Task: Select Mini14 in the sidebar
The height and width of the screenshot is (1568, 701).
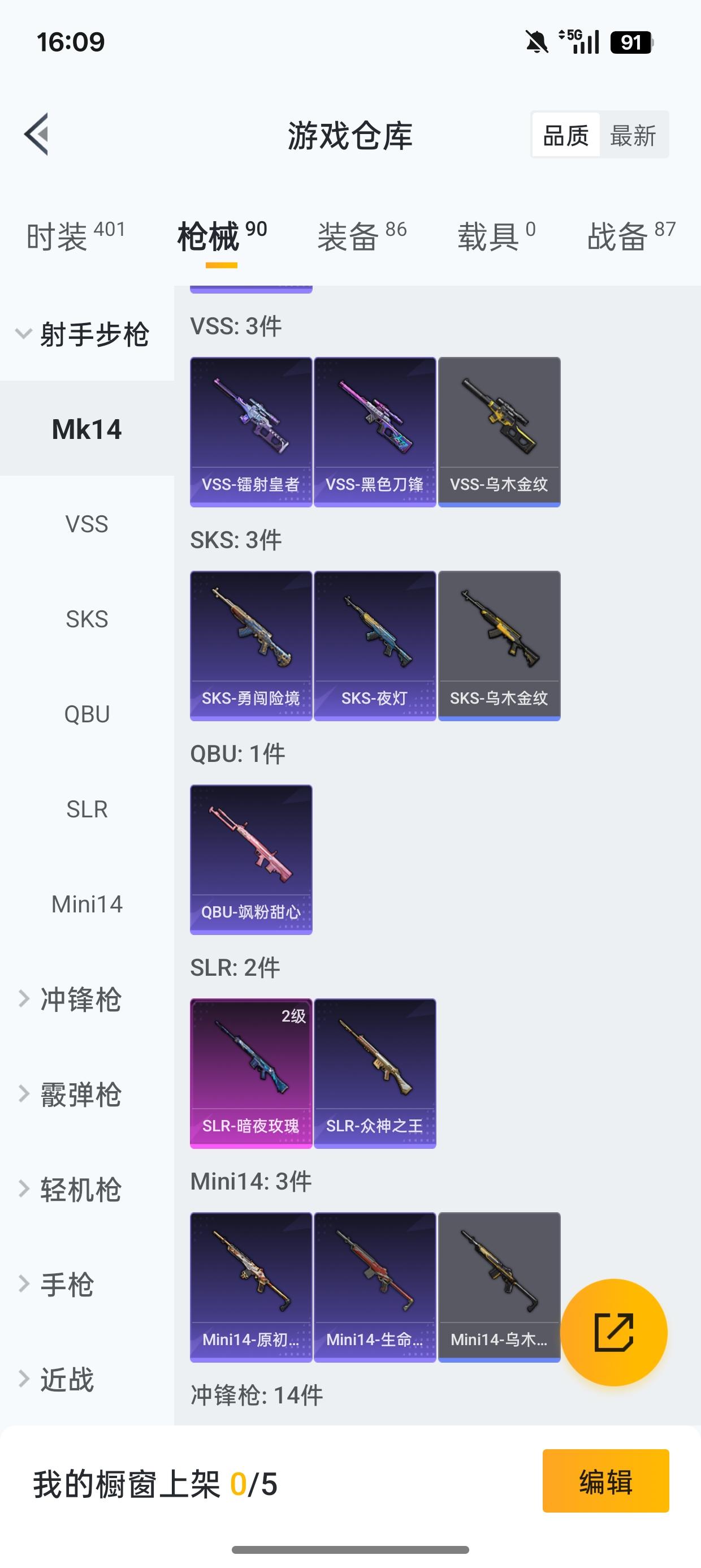Action: pyautogui.click(x=87, y=904)
